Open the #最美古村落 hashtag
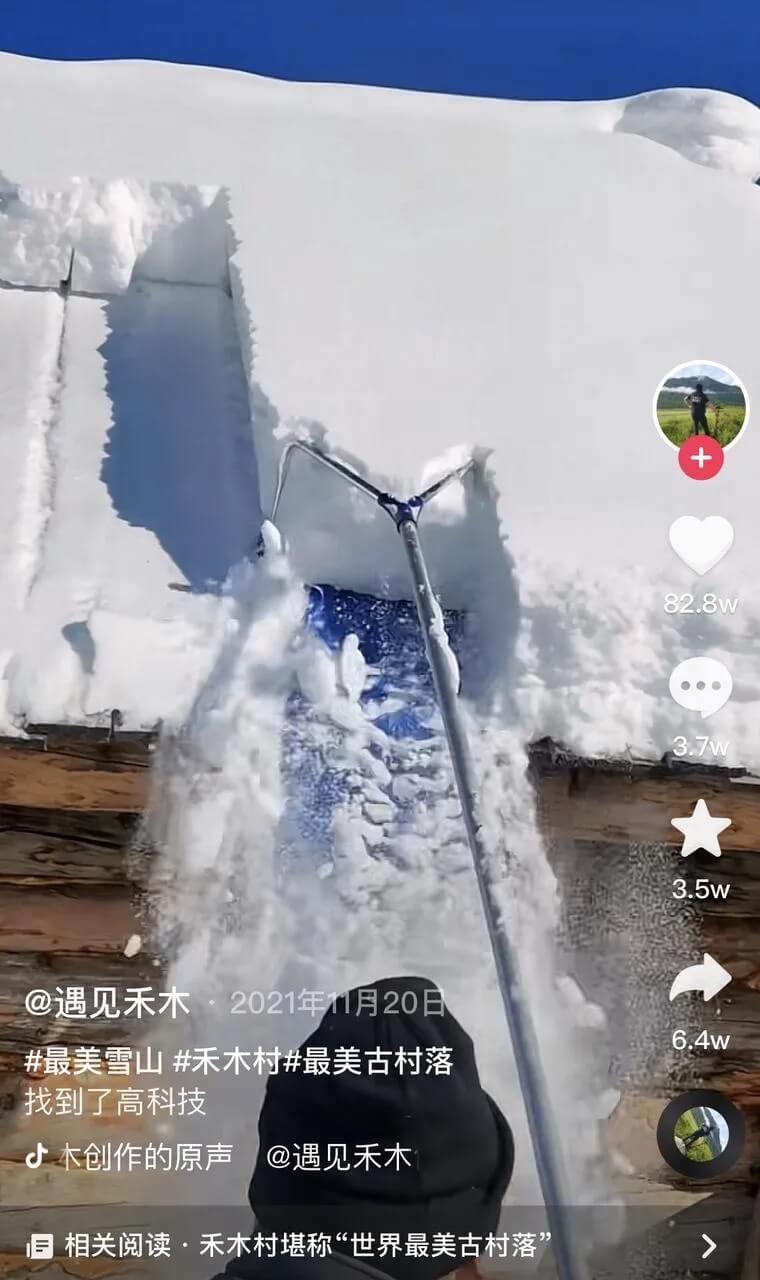Image resolution: width=760 pixels, height=1280 pixels. coord(368,1061)
